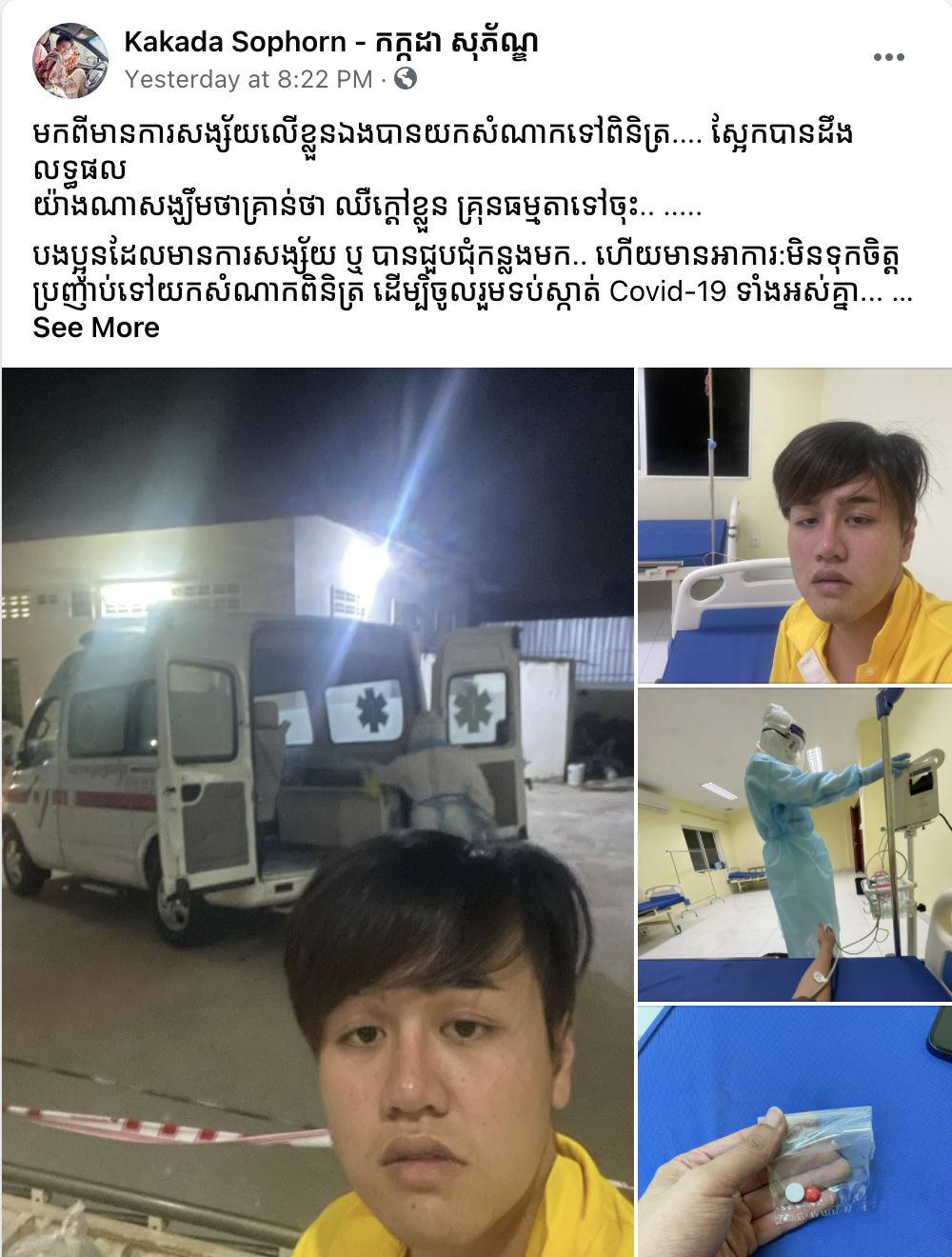Open the post's three-dot options menu
Screen dimensions: 952x1257
coord(888,57)
